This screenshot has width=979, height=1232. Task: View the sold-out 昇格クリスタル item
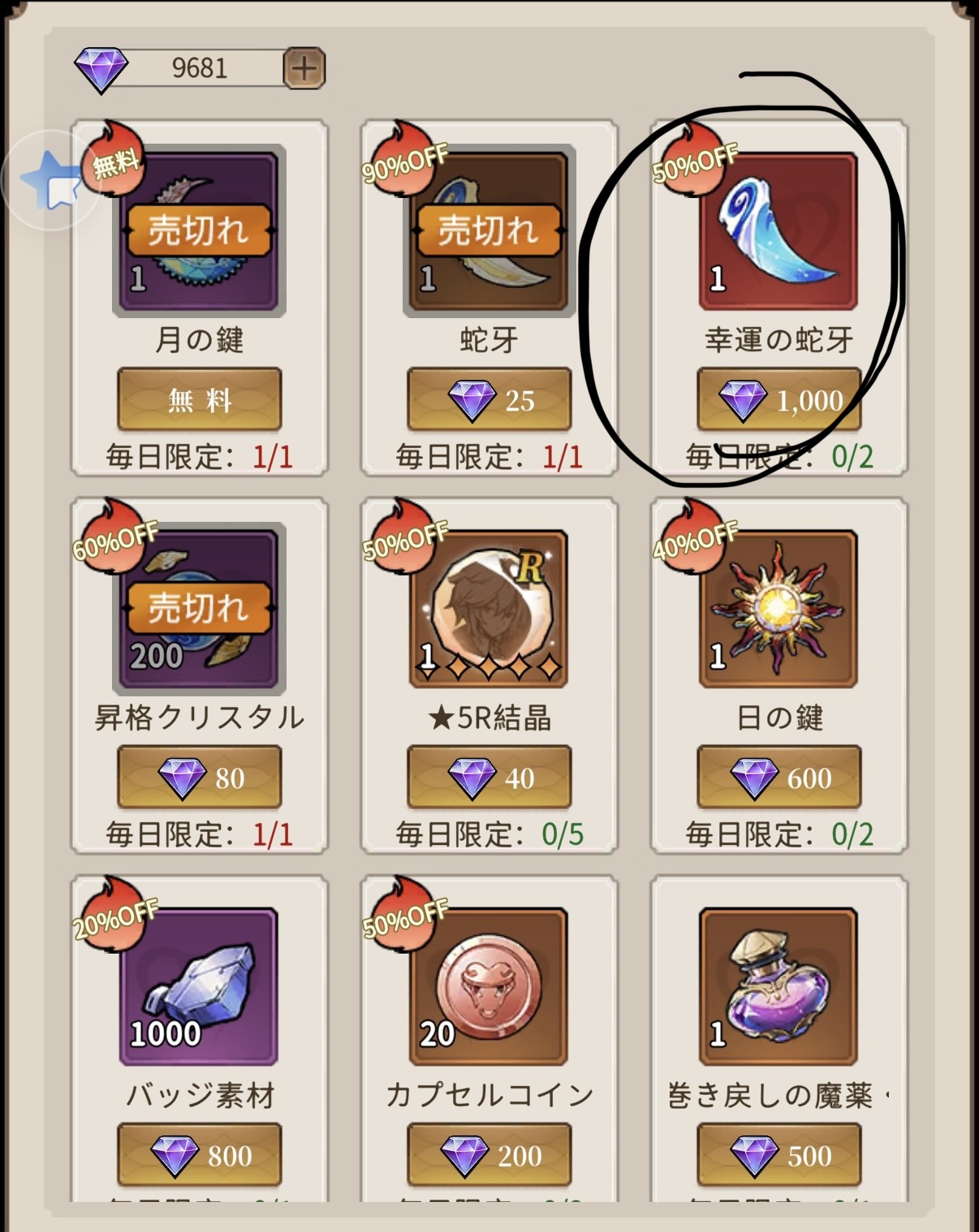click(x=199, y=609)
